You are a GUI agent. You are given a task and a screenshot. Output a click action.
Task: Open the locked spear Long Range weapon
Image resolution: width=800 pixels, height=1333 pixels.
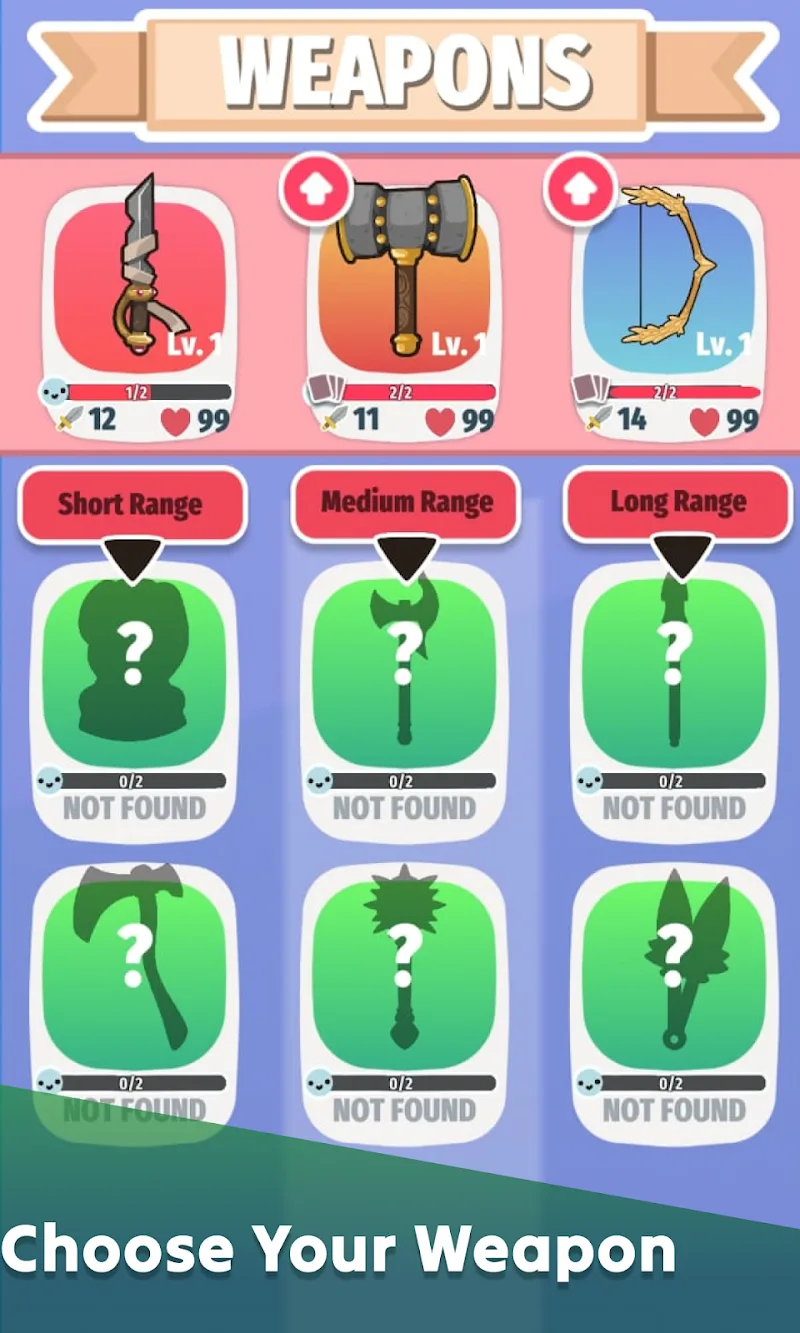point(673,670)
